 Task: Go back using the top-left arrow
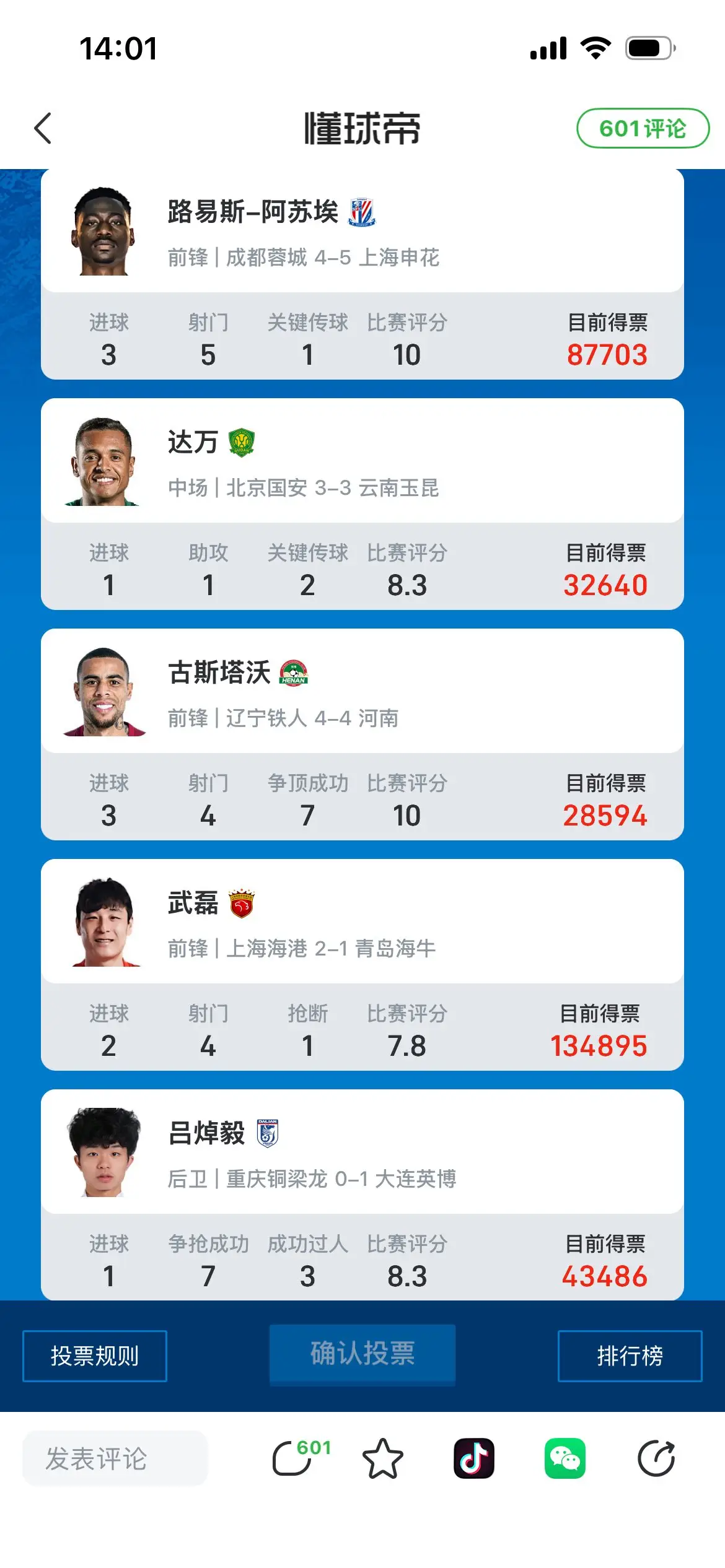[x=43, y=128]
